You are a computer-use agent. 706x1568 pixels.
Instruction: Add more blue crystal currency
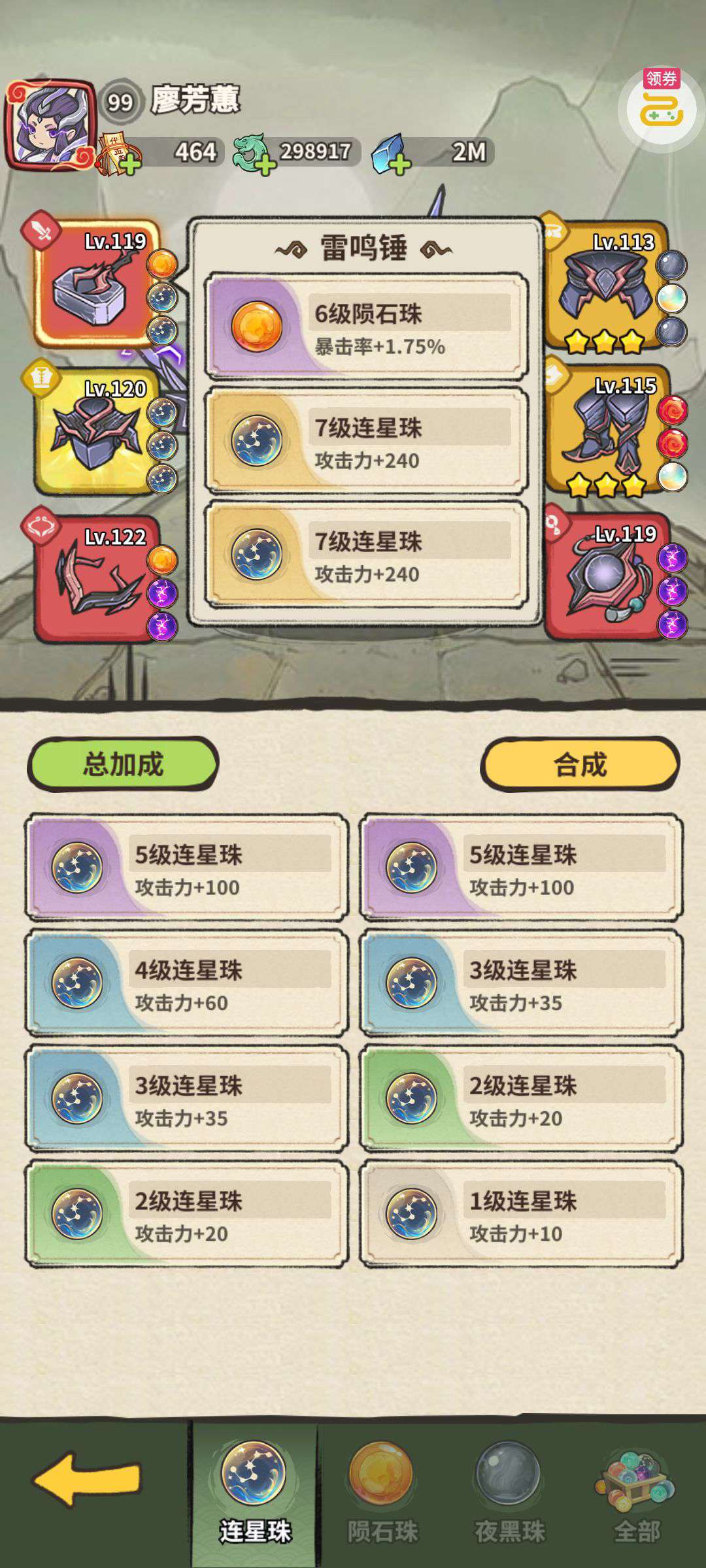pos(400,165)
